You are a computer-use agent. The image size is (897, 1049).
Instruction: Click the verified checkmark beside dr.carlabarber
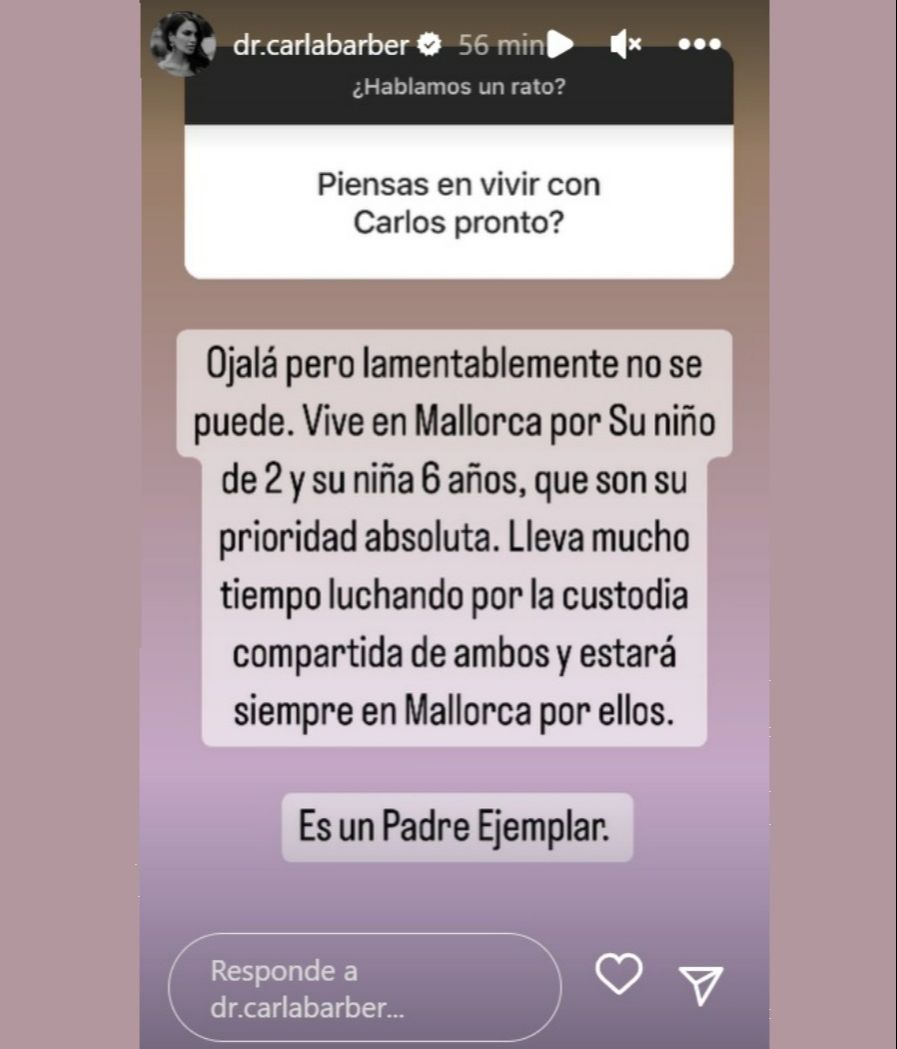click(430, 44)
